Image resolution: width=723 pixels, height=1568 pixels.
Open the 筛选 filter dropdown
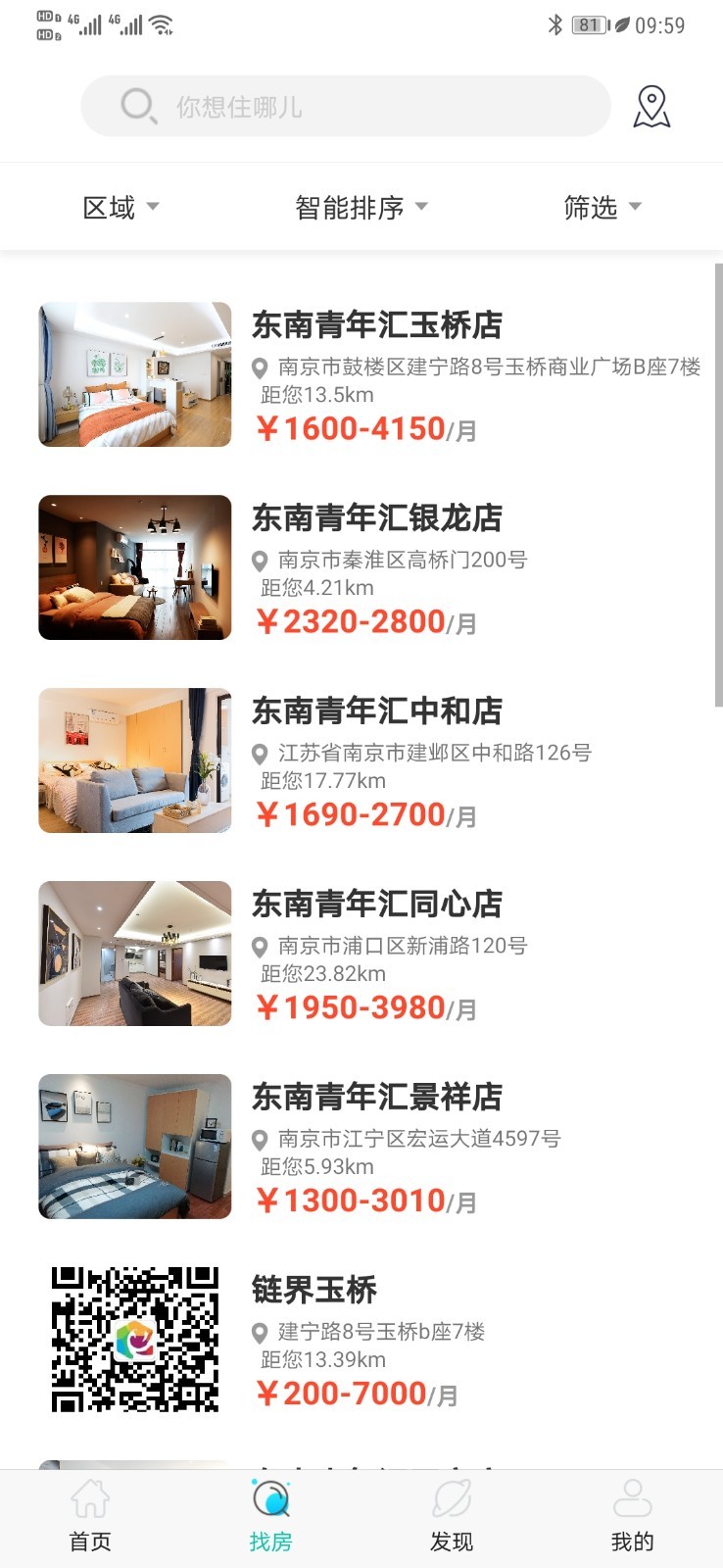[x=602, y=207]
